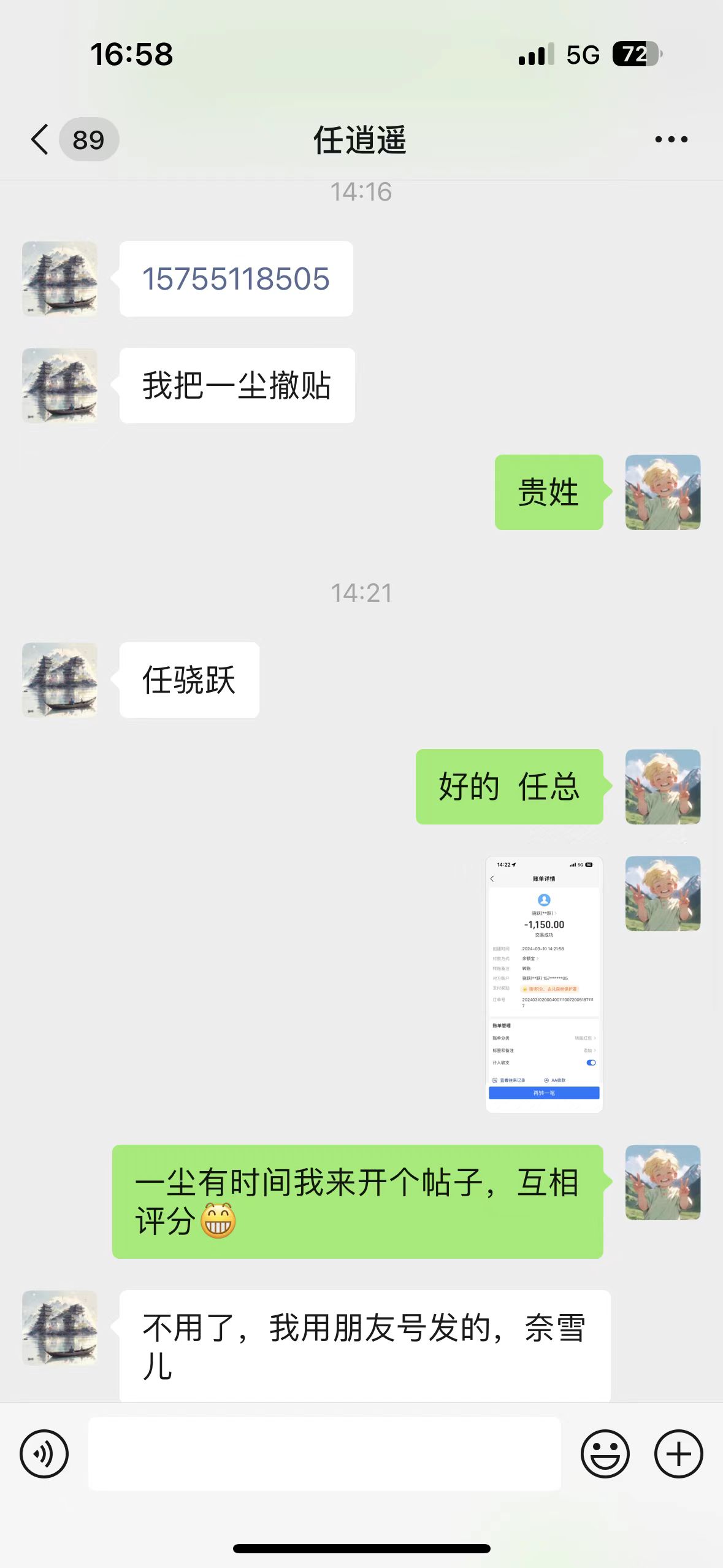Open the emoji sticker panel

(x=605, y=1453)
